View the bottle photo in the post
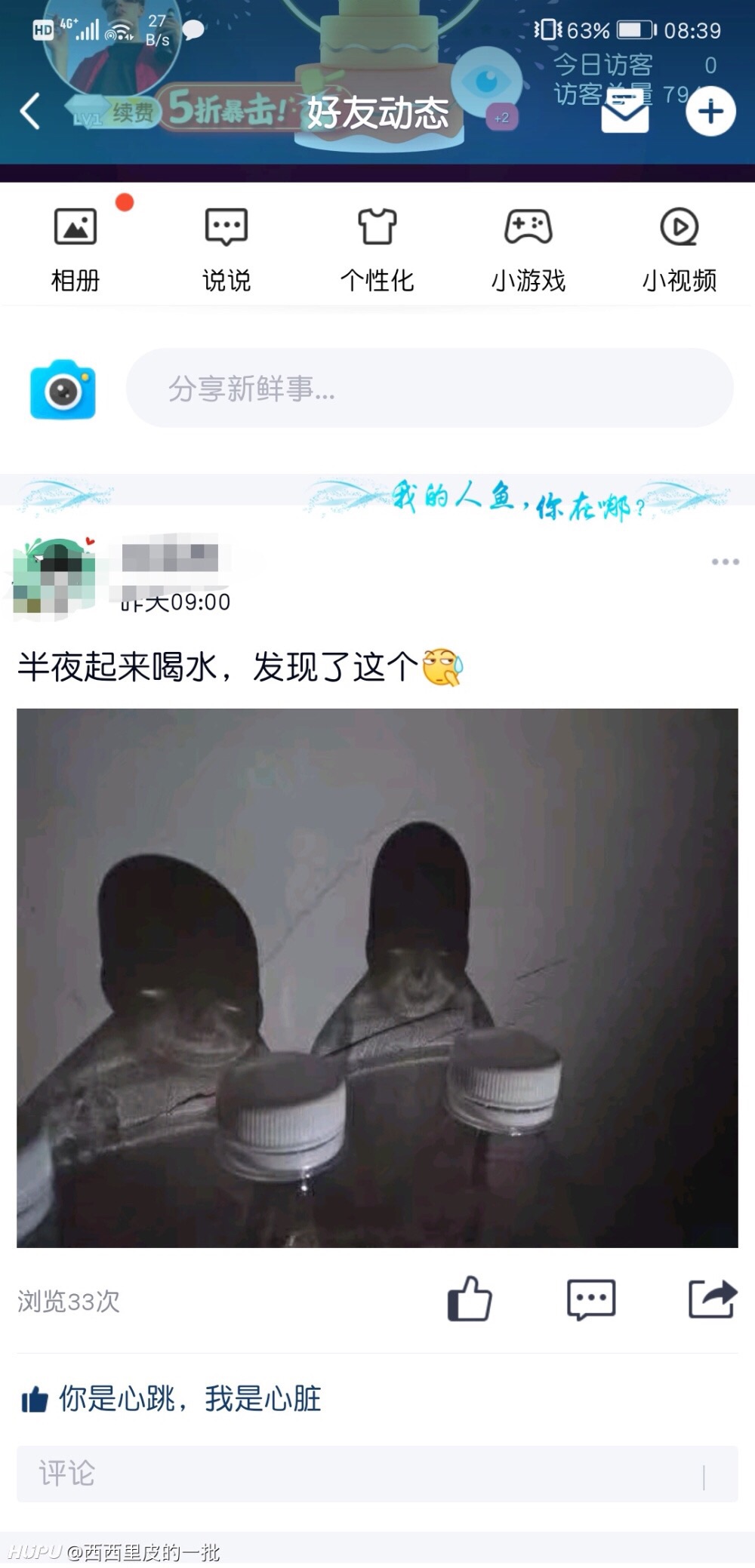 point(377,978)
